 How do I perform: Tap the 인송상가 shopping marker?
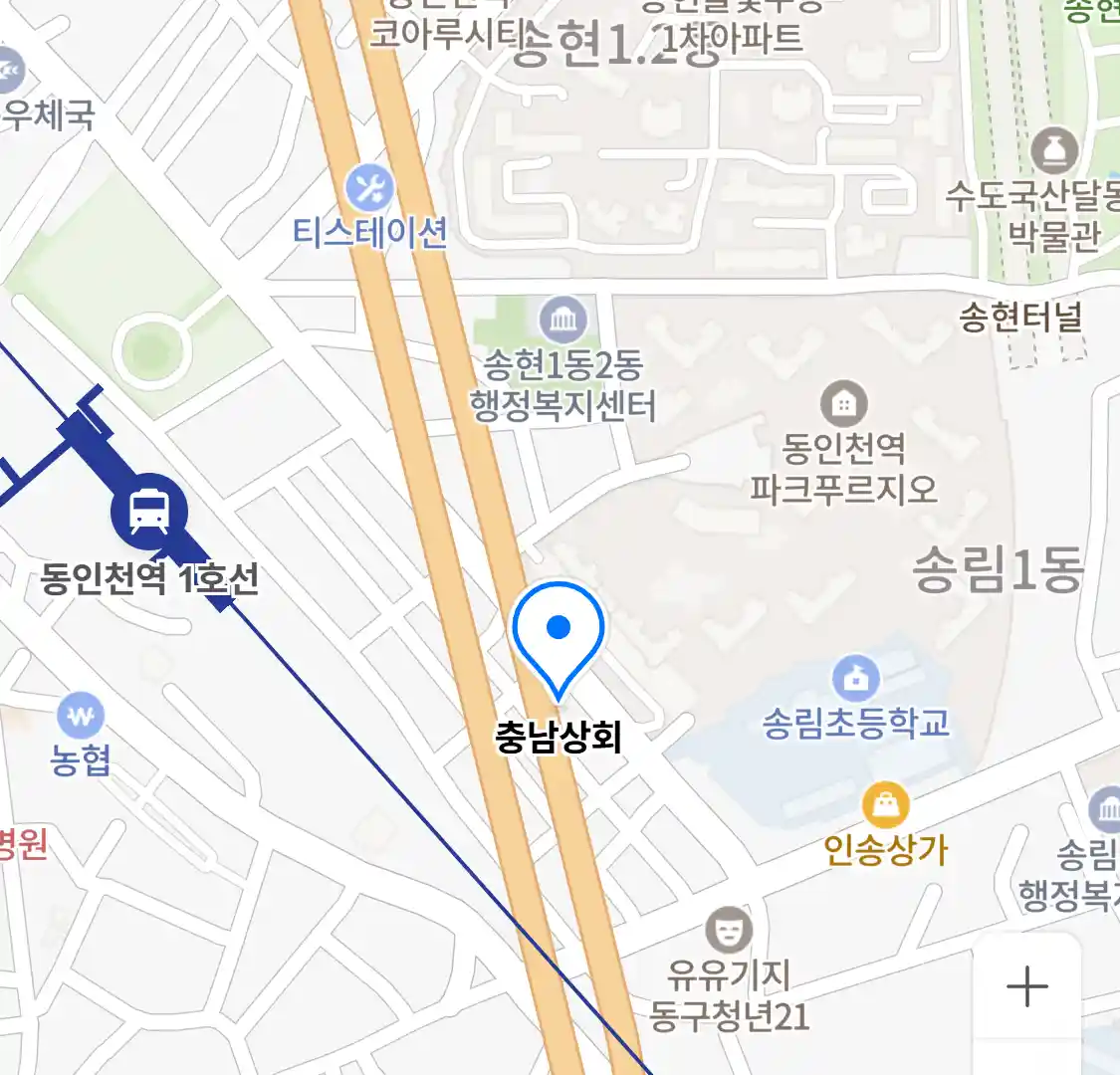tap(885, 805)
